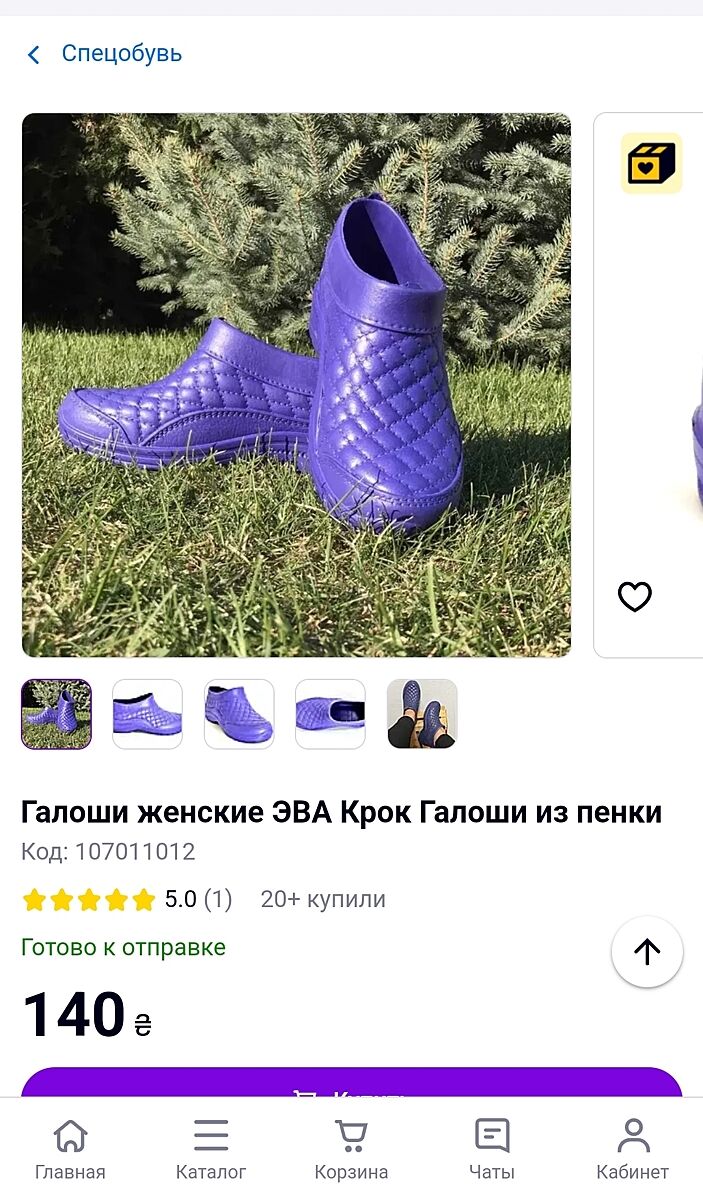Select the fifth thumbnail with galoshes worn
This screenshot has width=703, height=1200.
(422, 714)
